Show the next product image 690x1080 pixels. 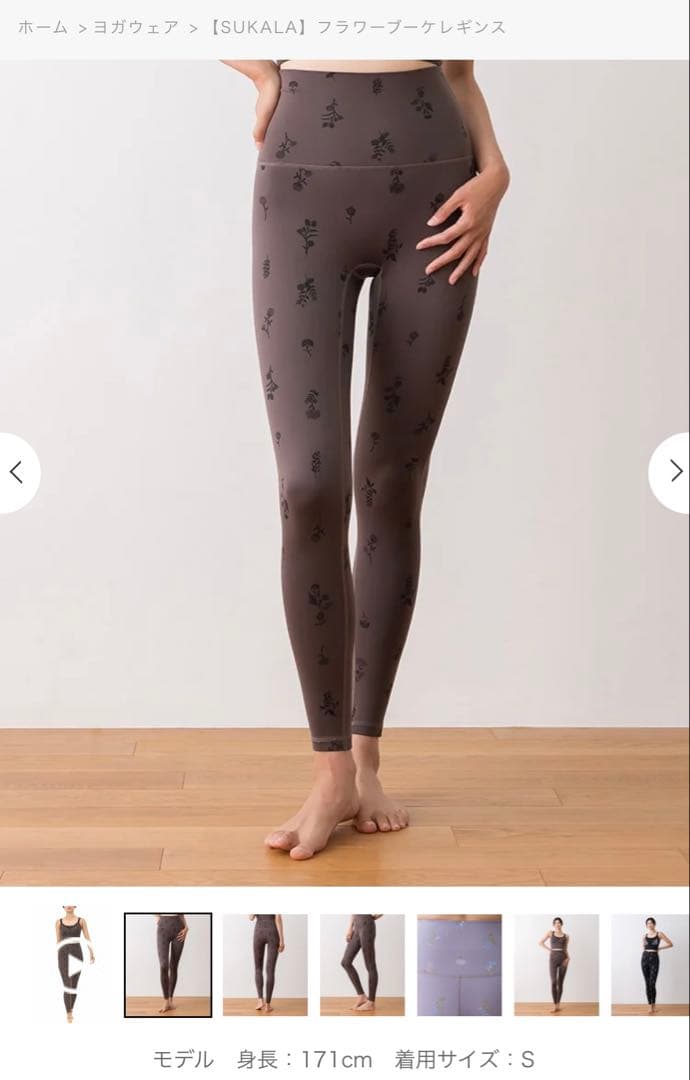[x=671, y=473]
